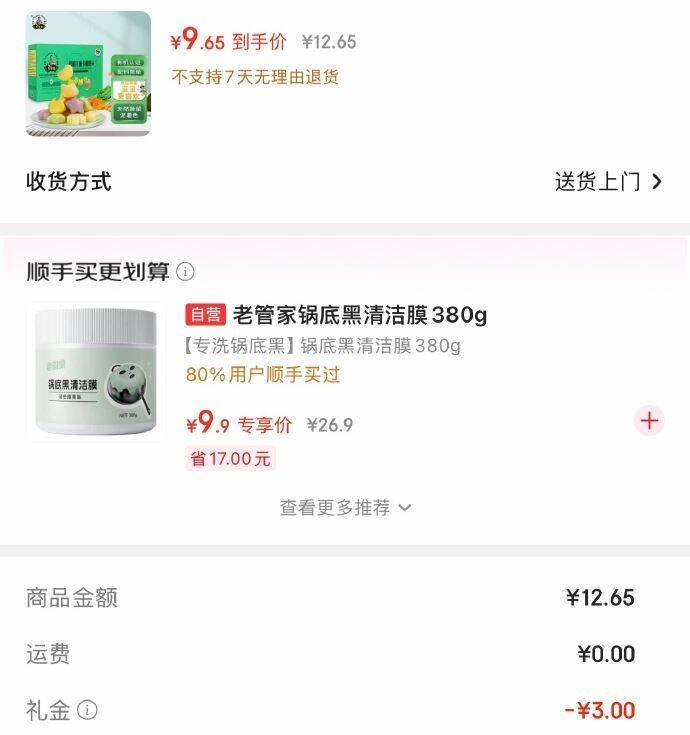Screen dimensions: 690x735
Task: Open info icon beside 顺手买更划算
Action: (x=186, y=272)
